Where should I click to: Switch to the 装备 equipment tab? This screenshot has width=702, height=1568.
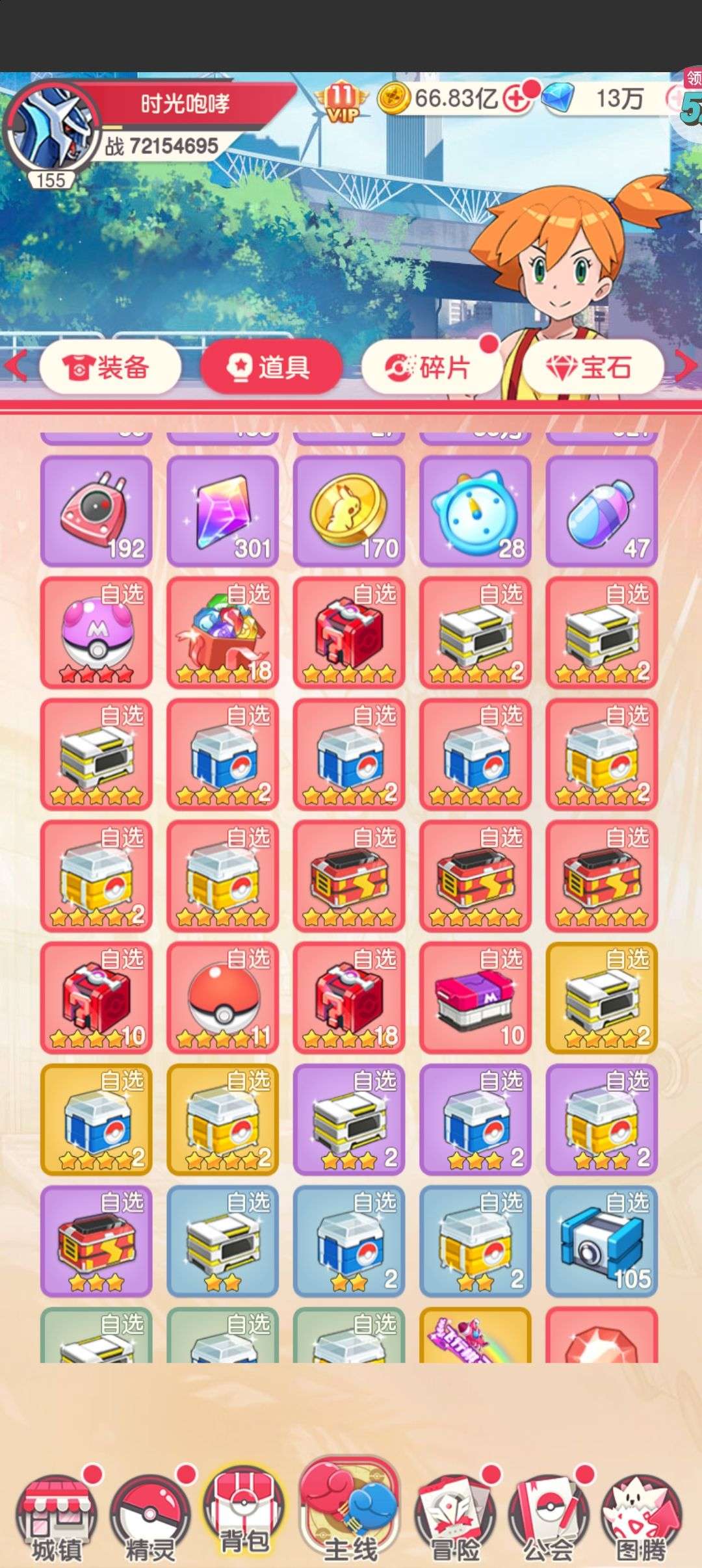tap(109, 367)
